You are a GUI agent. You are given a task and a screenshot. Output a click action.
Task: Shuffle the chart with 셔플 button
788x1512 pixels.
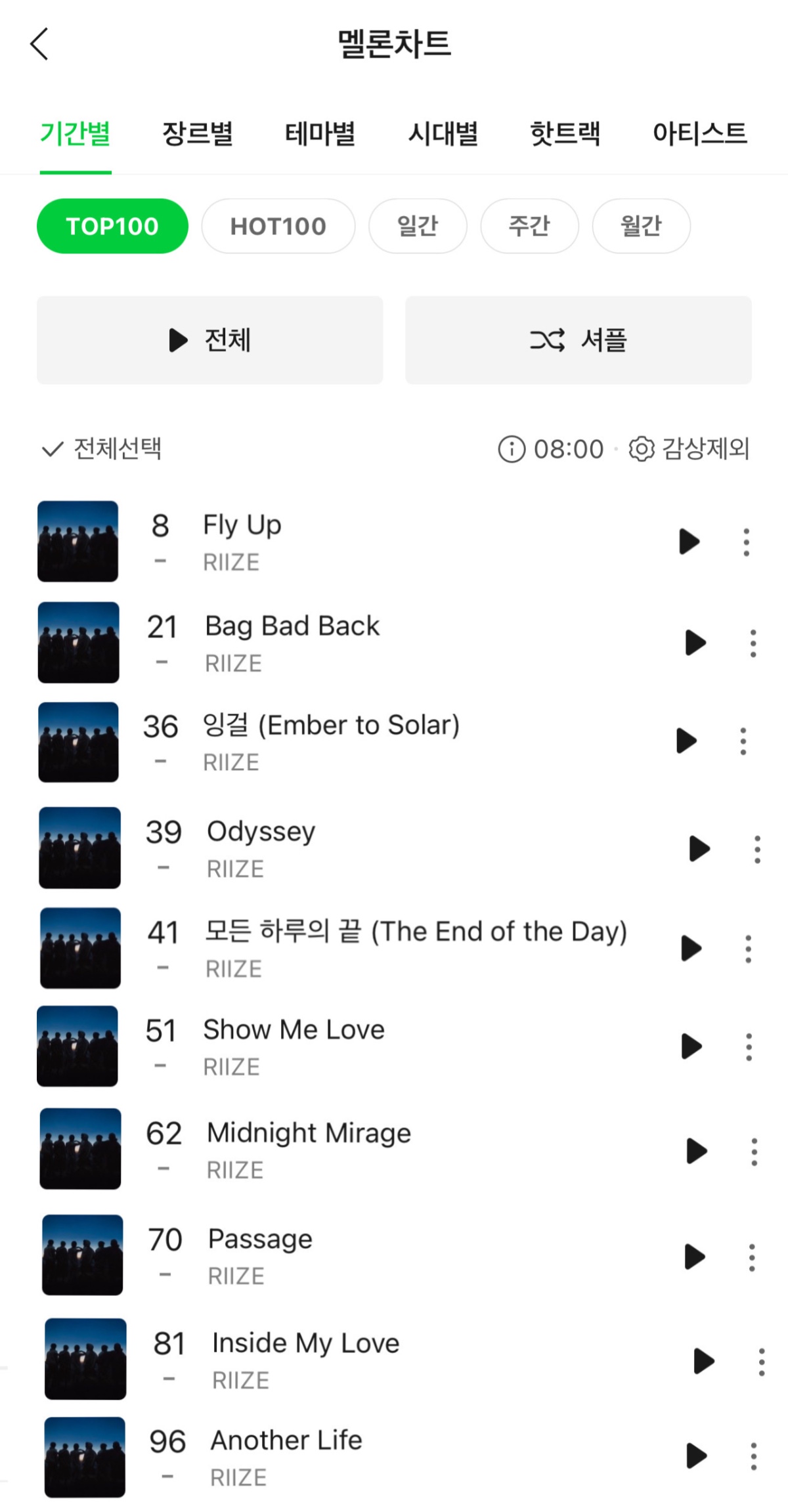coord(578,339)
